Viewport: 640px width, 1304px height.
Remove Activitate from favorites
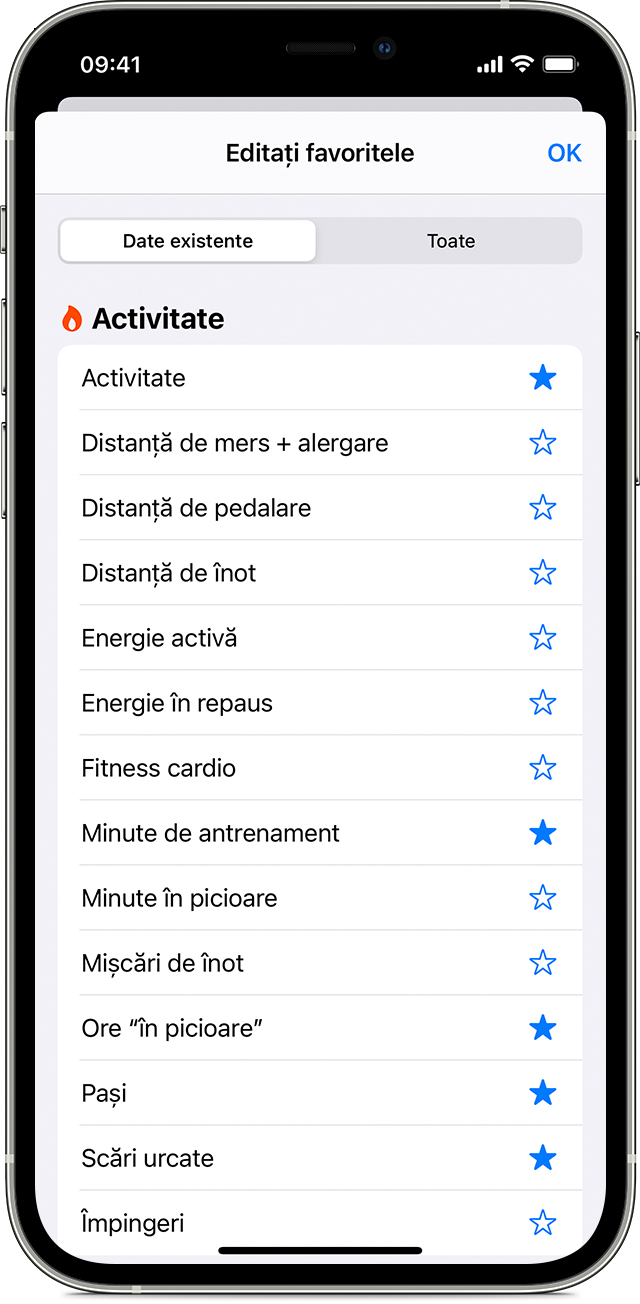[542, 378]
